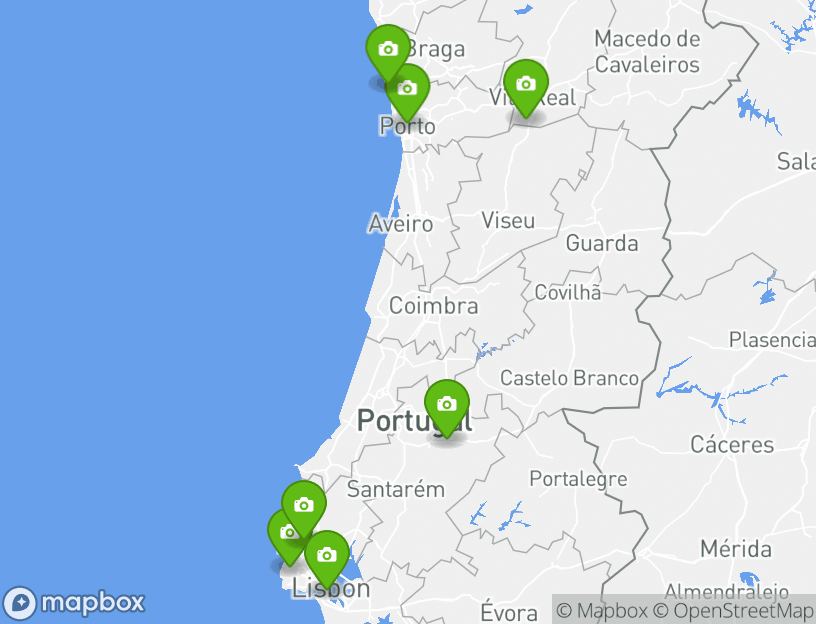Select the photo marker beside the Portugal label
The image size is (816, 624).
(446, 405)
